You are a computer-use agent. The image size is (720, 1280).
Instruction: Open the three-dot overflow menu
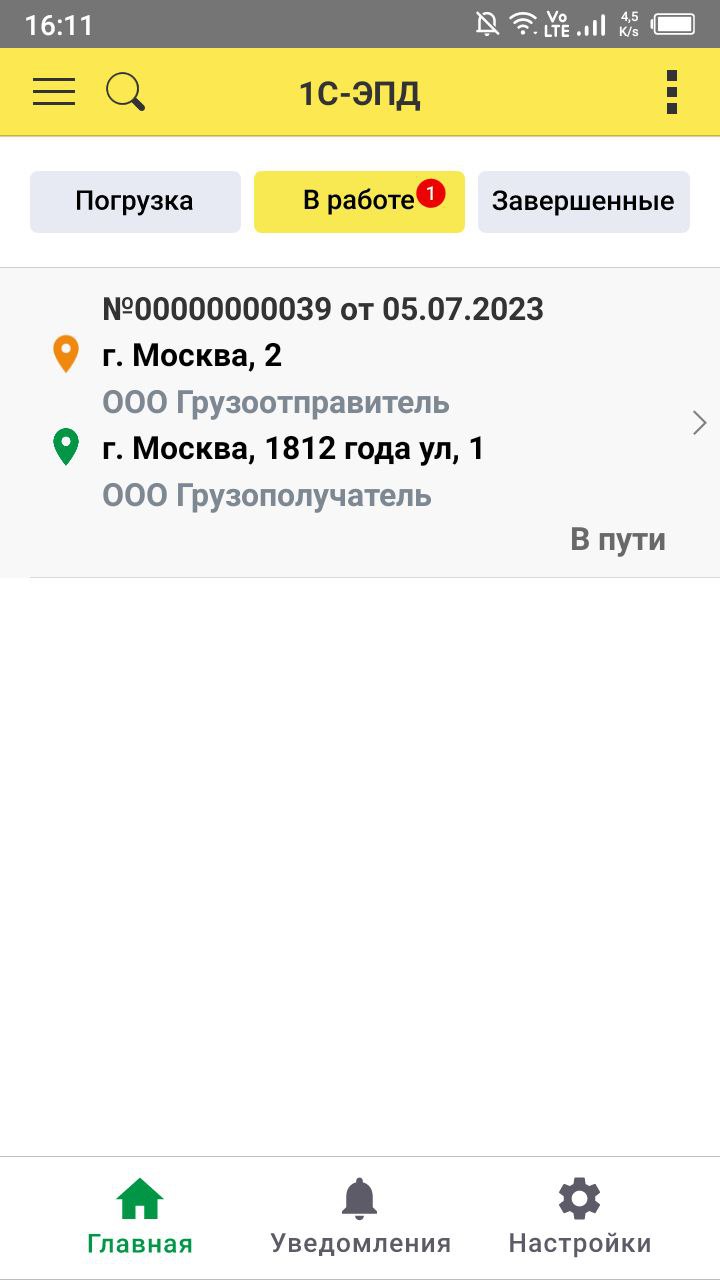coord(672,92)
